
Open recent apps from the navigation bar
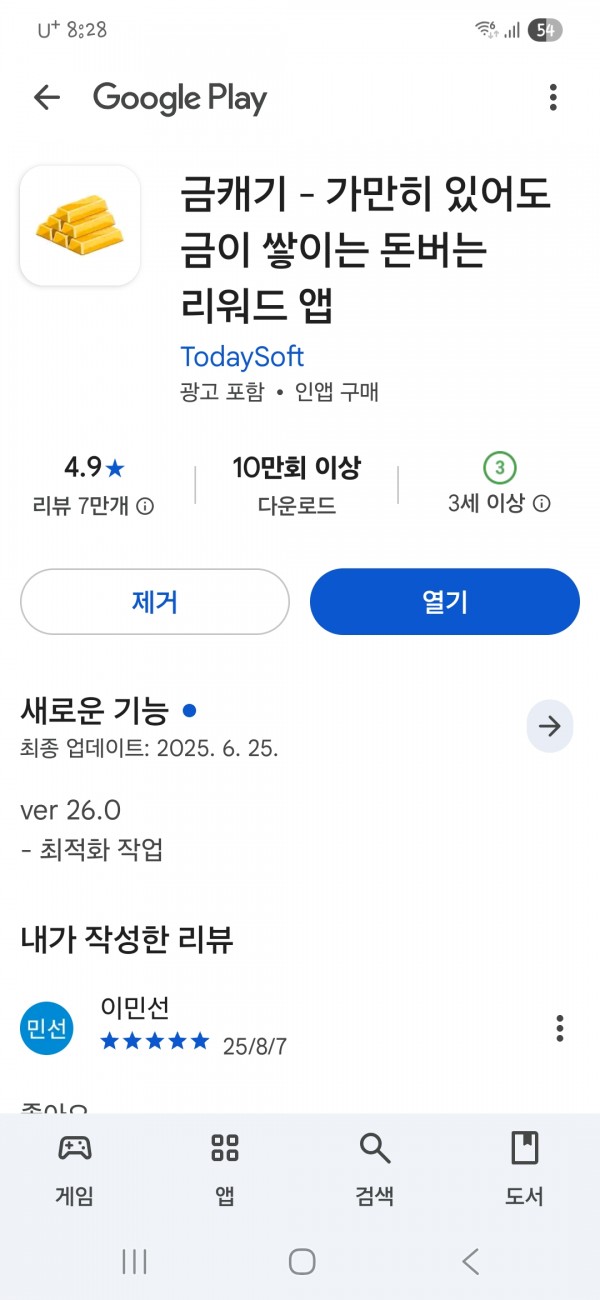pyautogui.click(x=134, y=1262)
